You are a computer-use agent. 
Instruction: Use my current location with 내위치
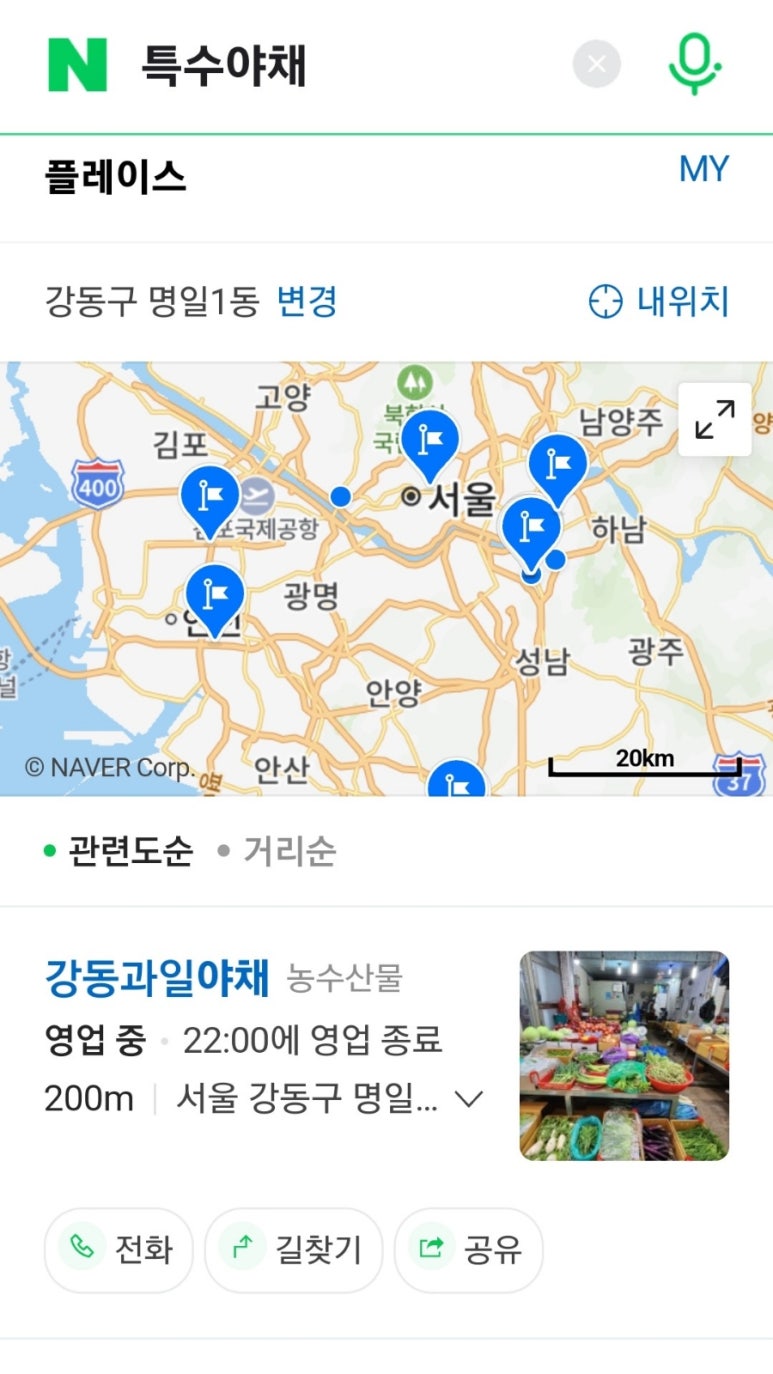tap(660, 301)
